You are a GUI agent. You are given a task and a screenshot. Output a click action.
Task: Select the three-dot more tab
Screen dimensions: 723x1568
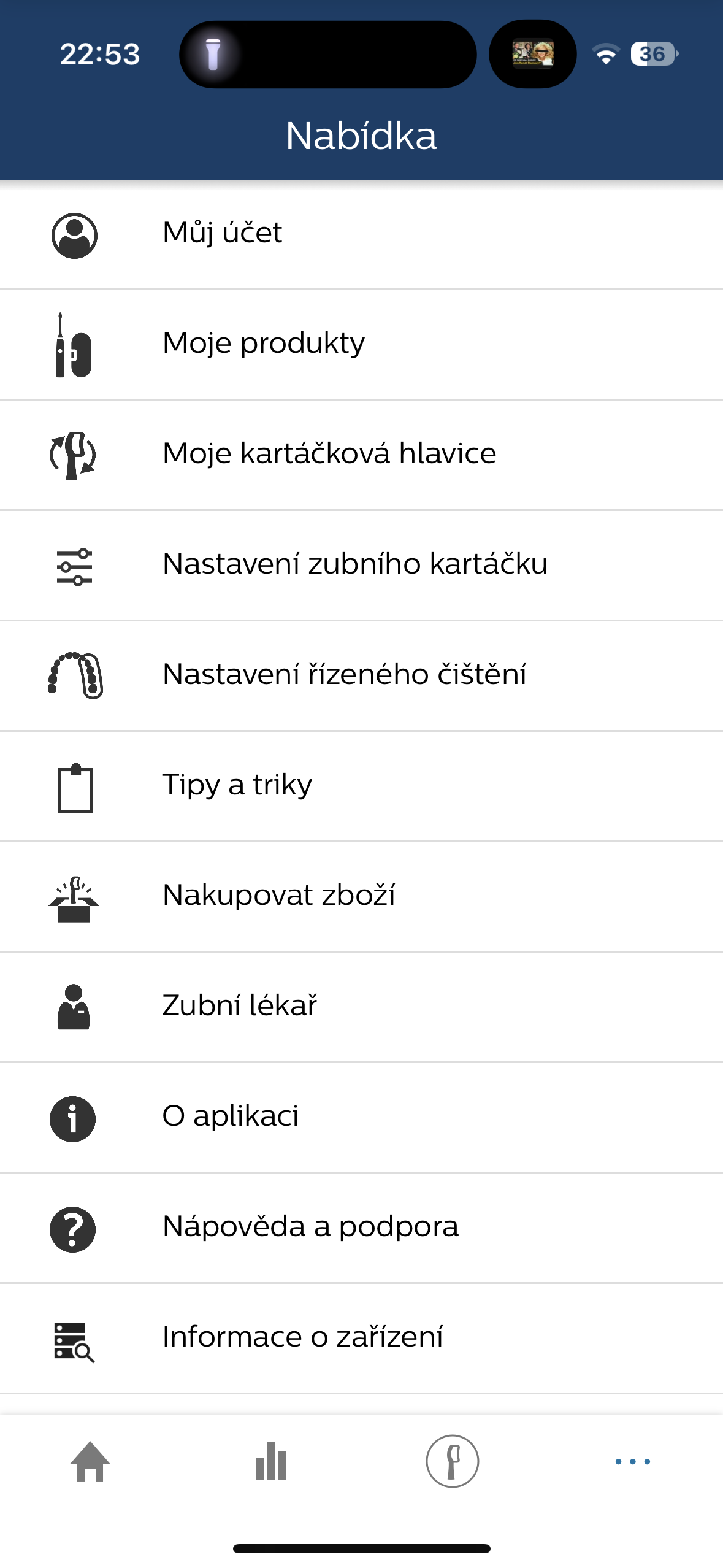click(632, 1462)
